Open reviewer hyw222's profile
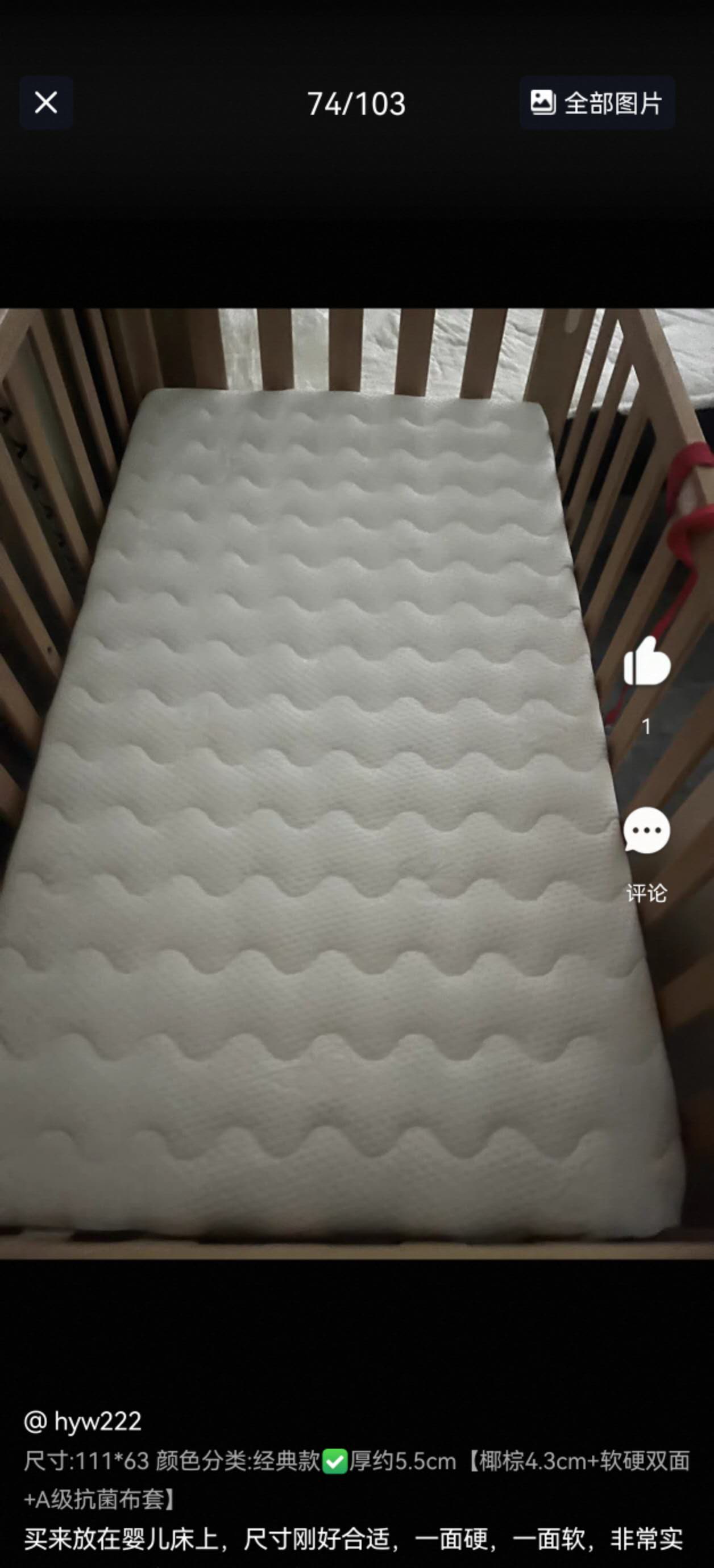Screen dimensions: 714x1568 [x=83, y=1422]
